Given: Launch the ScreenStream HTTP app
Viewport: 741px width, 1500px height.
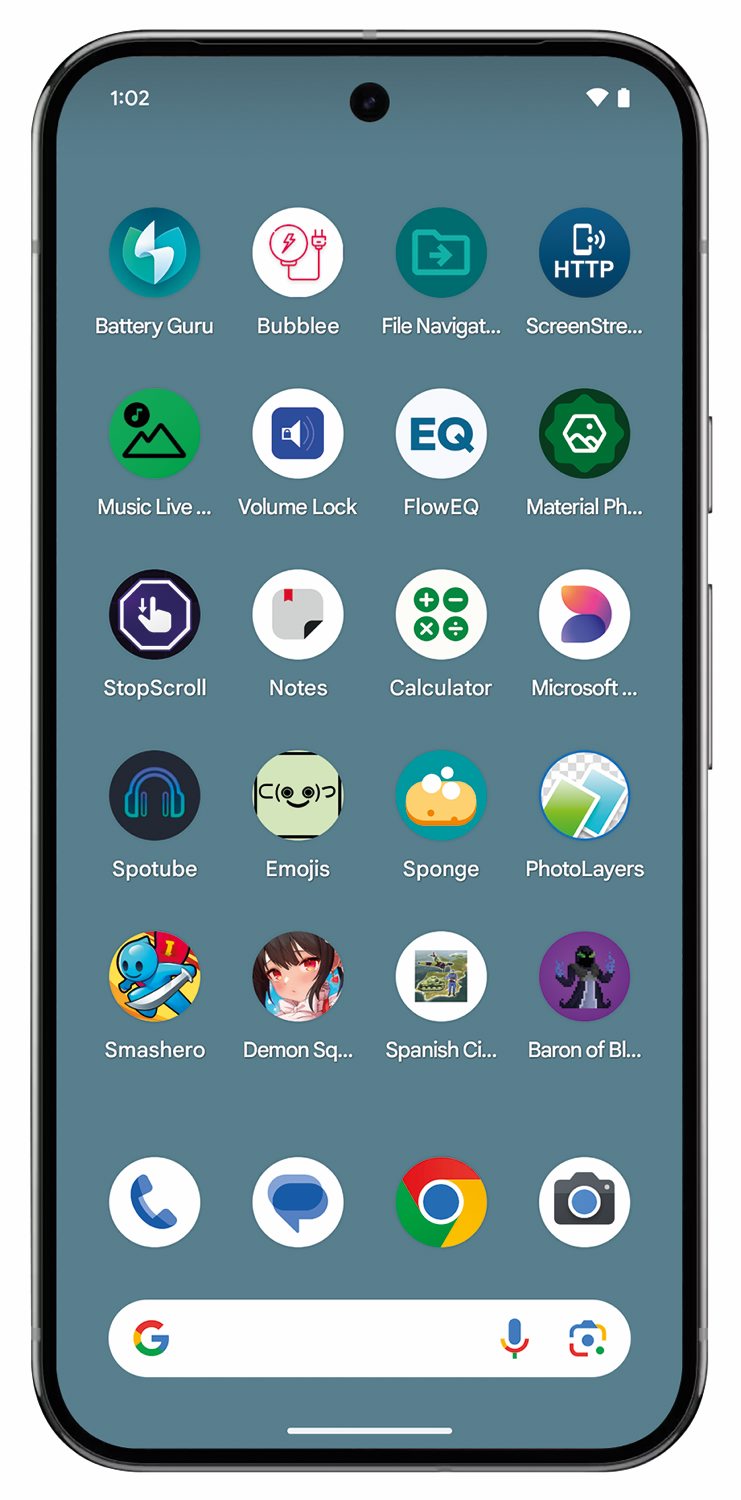Looking at the screenshot, I should (x=584, y=253).
